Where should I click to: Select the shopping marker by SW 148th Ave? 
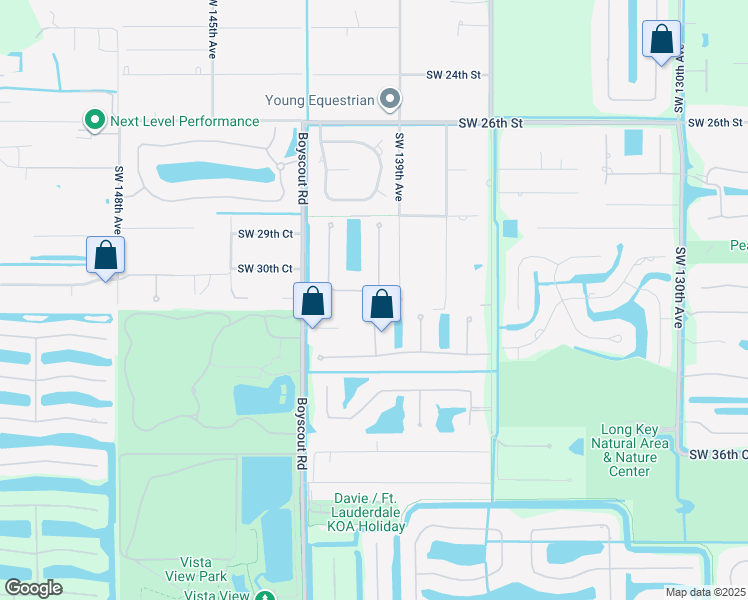(x=105, y=256)
